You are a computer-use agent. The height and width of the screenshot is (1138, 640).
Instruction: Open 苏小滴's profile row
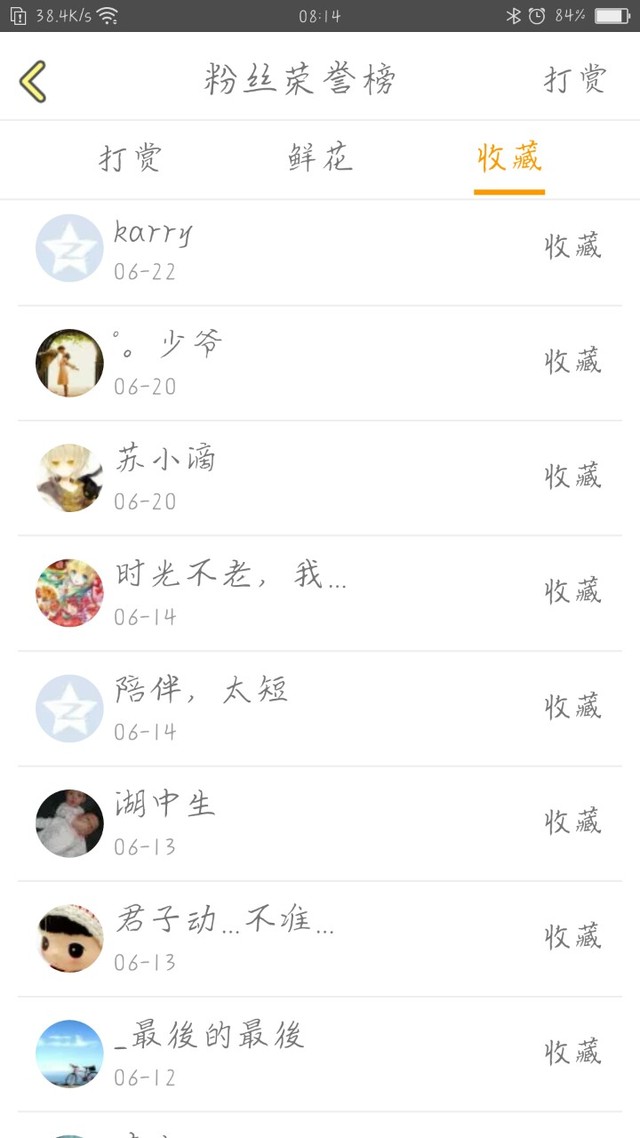[320, 478]
